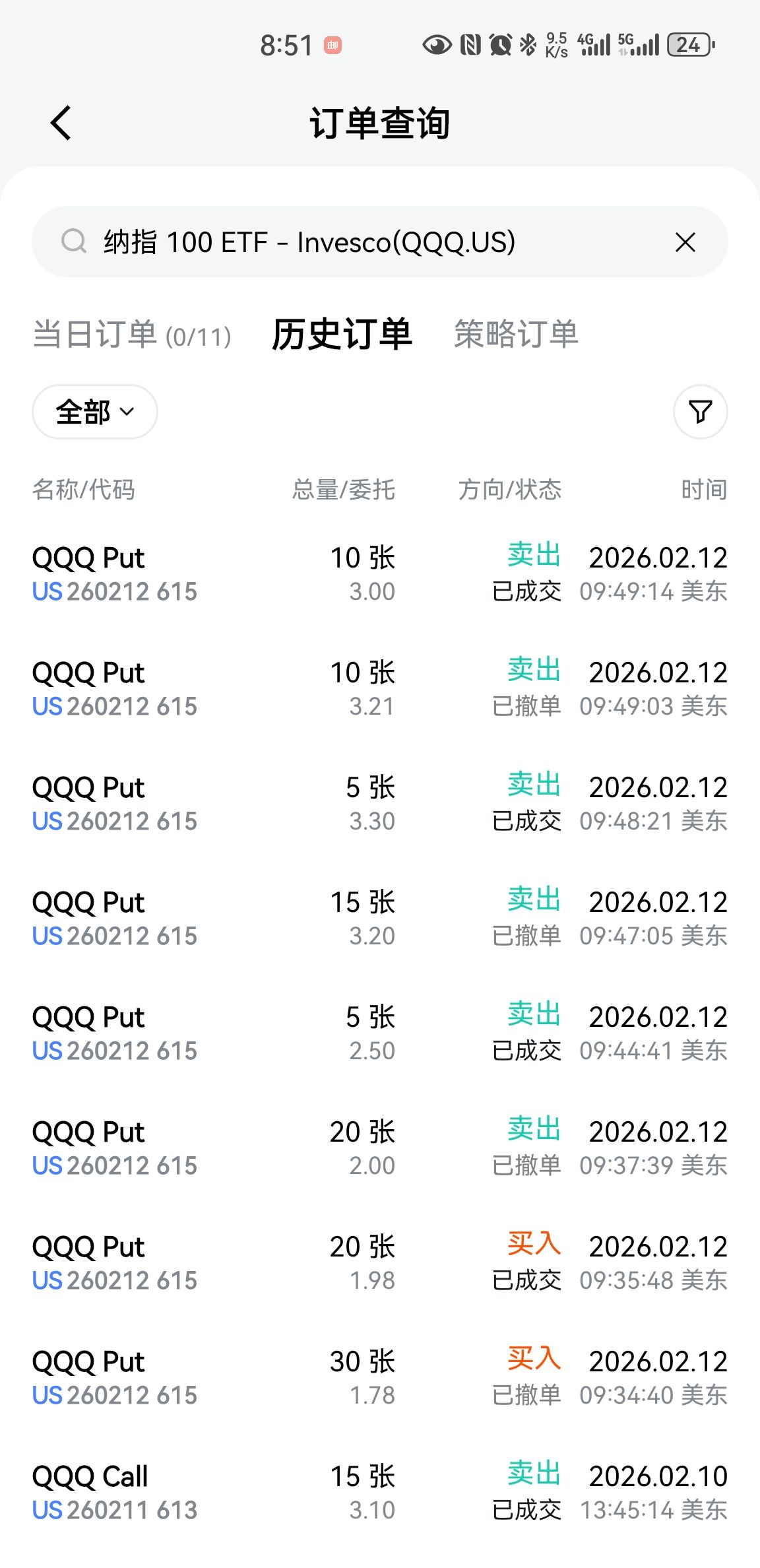Screen dimensions: 760x1568
Task: Open the cancelled sell order at 09:37:39
Action: point(380,1148)
